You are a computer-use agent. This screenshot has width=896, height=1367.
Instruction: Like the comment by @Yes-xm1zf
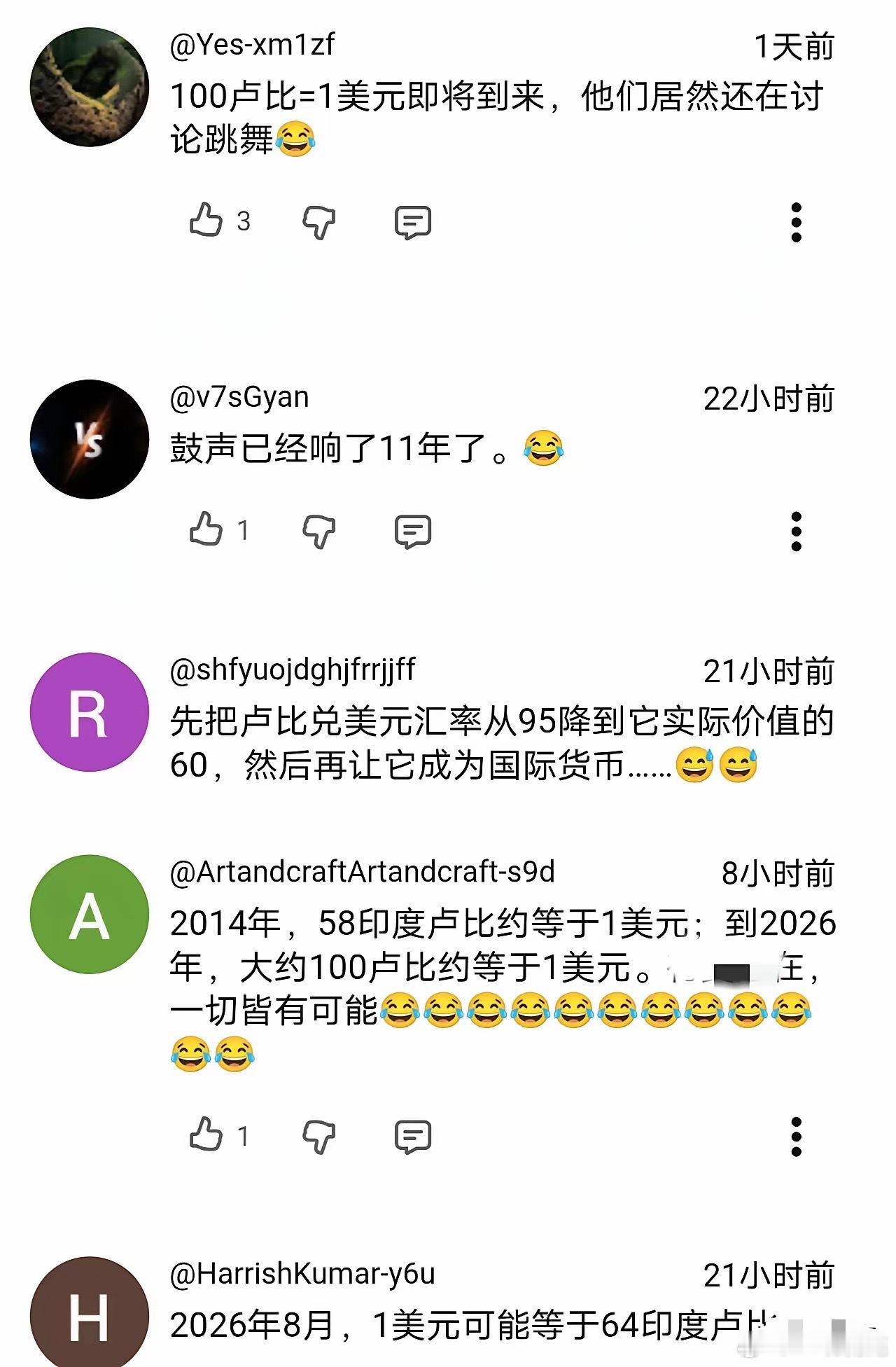click(204, 221)
